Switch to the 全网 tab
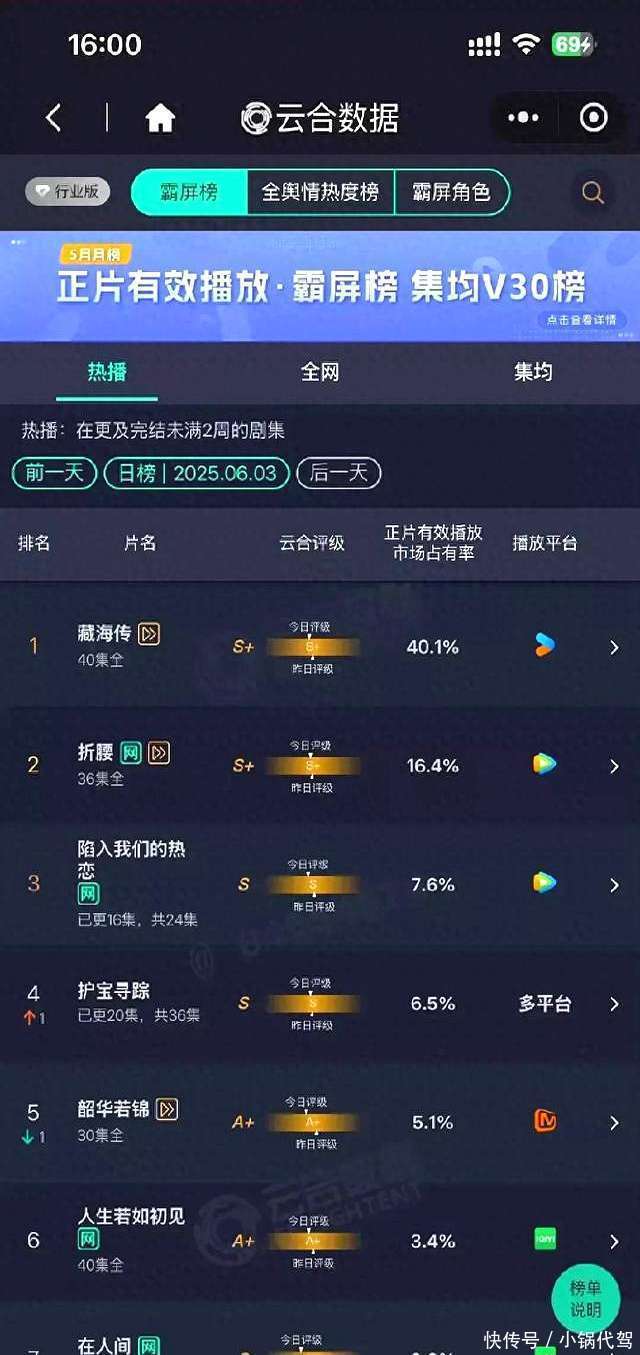This screenshot has width=640, height=1355. click(x=320, y=372)
